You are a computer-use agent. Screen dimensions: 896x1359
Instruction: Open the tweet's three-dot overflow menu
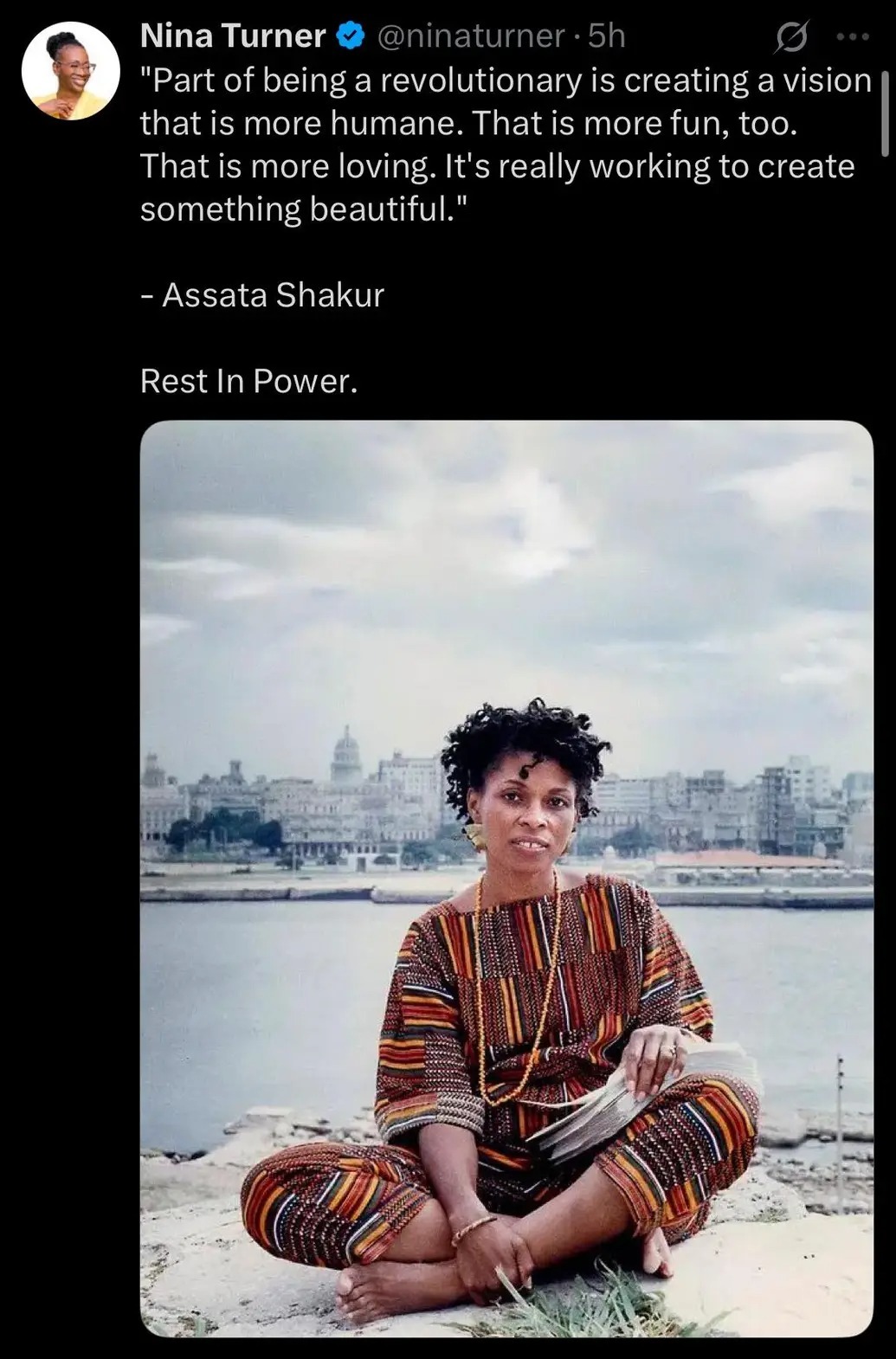(852, 37)
